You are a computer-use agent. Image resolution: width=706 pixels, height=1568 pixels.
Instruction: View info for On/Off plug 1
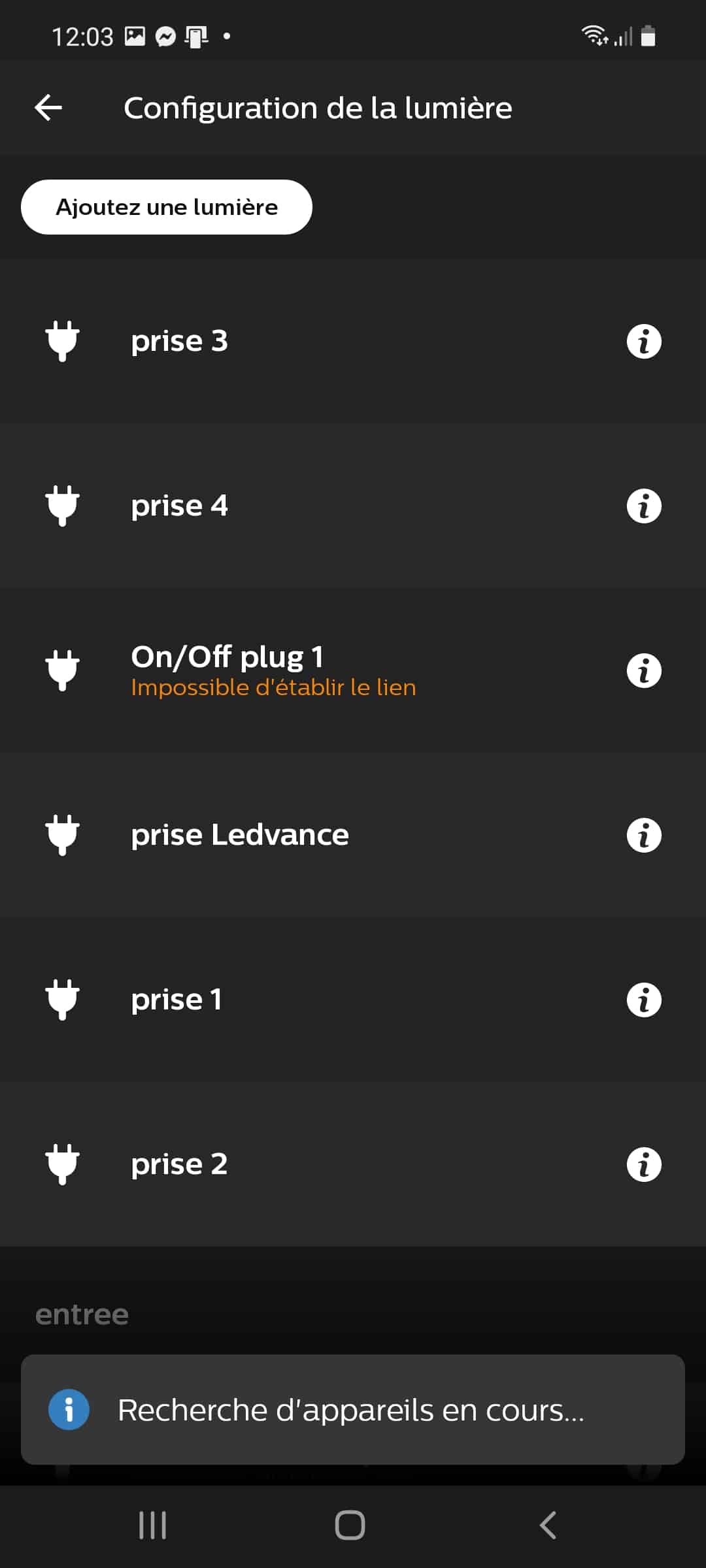click(644, 670)
